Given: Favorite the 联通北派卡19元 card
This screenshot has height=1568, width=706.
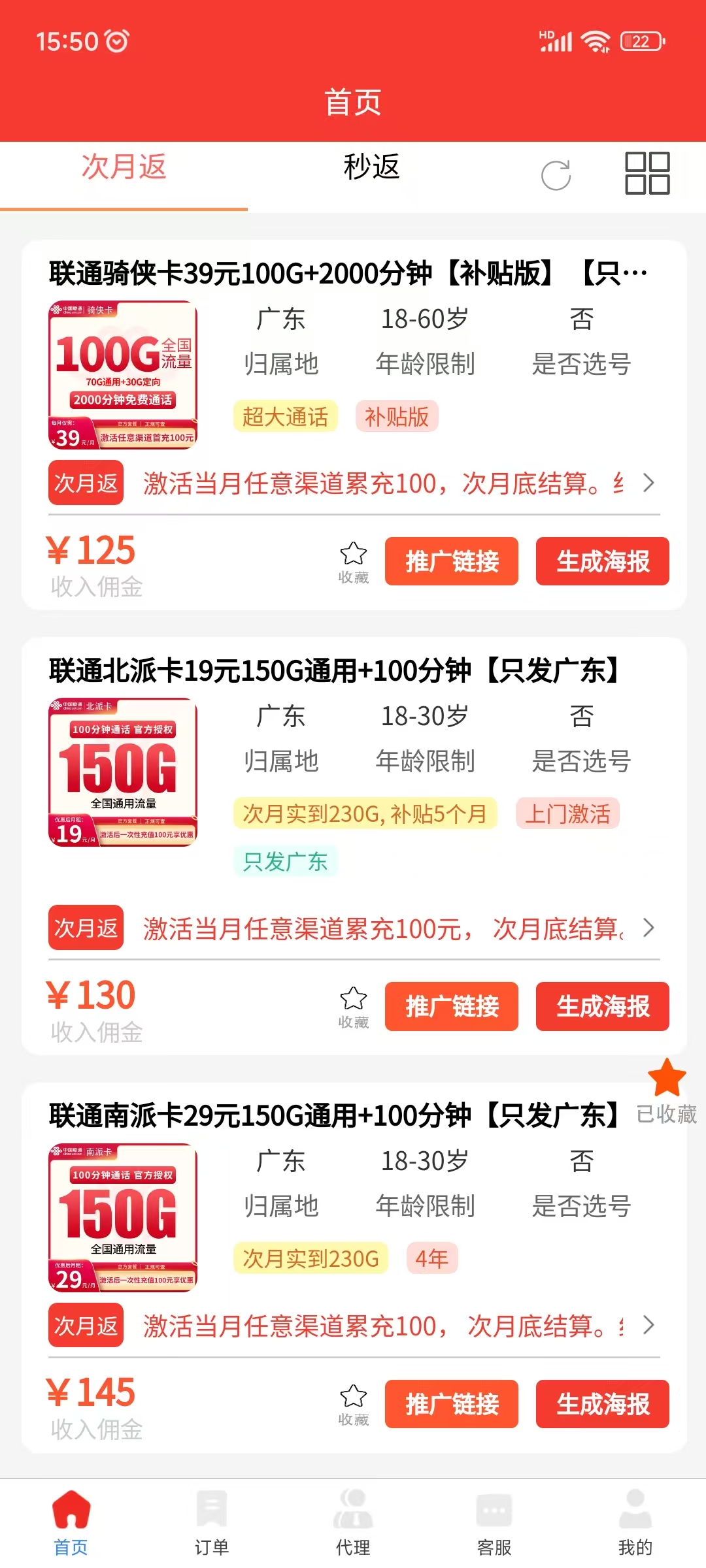Looking at the screenshot, I should point(353,1006).
